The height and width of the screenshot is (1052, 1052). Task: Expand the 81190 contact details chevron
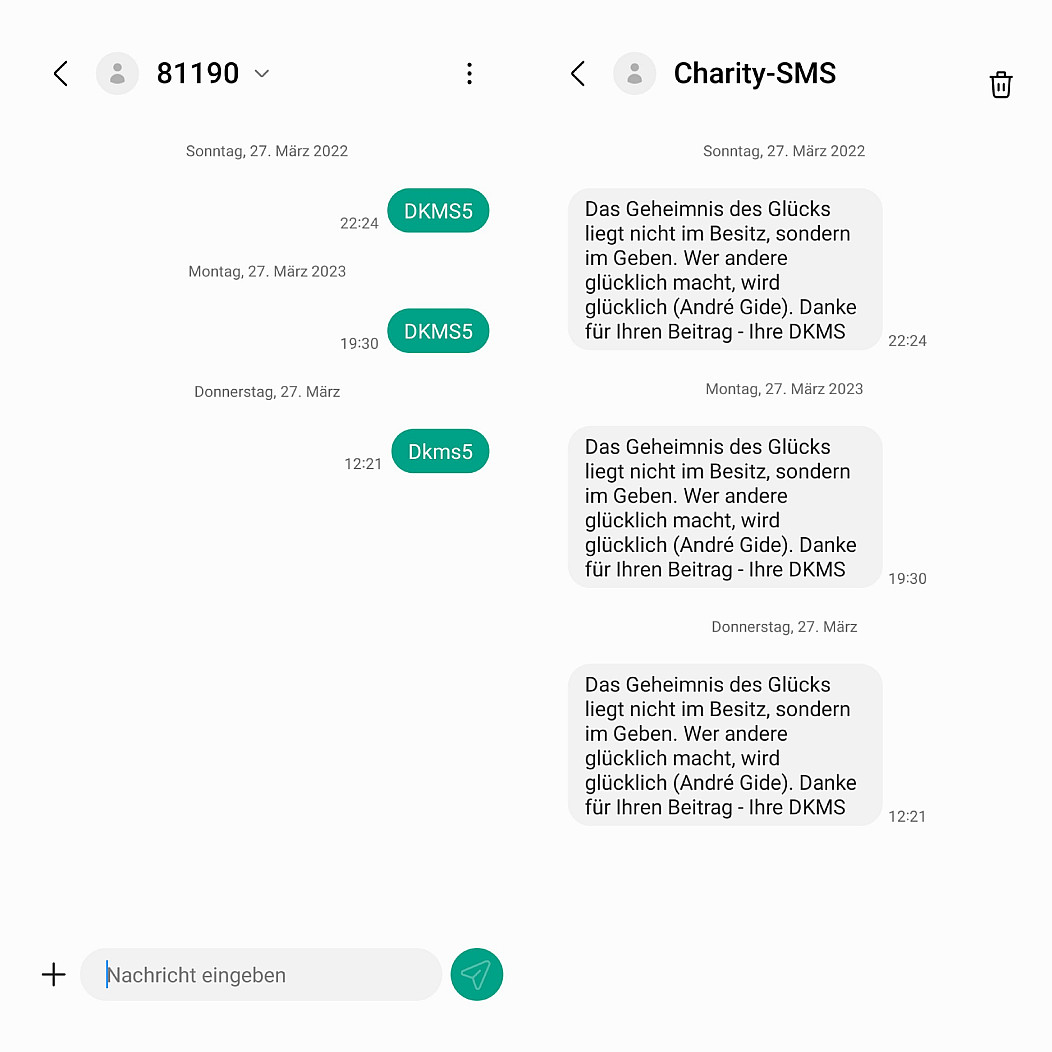coord(262,74)
